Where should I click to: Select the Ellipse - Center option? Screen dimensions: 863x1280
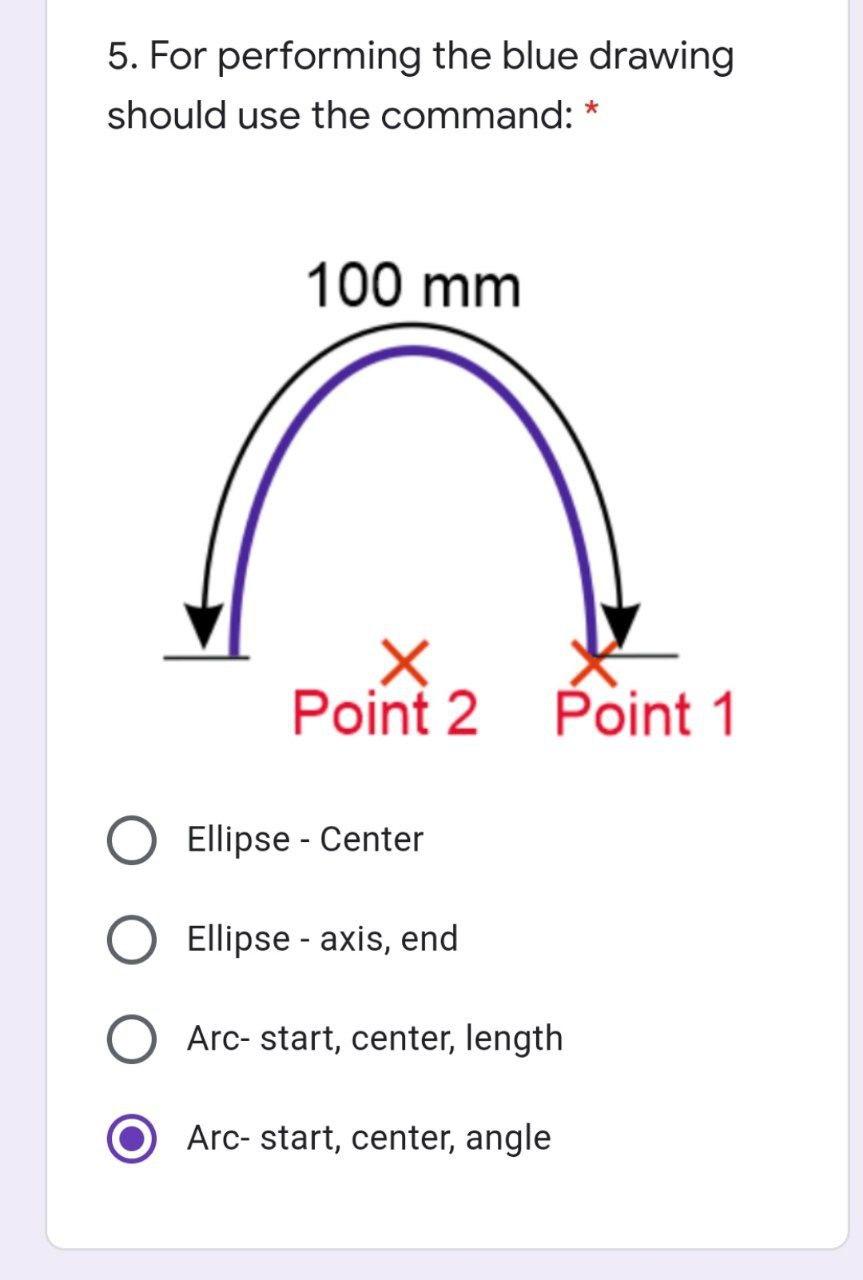pyautogui.click(x=131, y=840)
